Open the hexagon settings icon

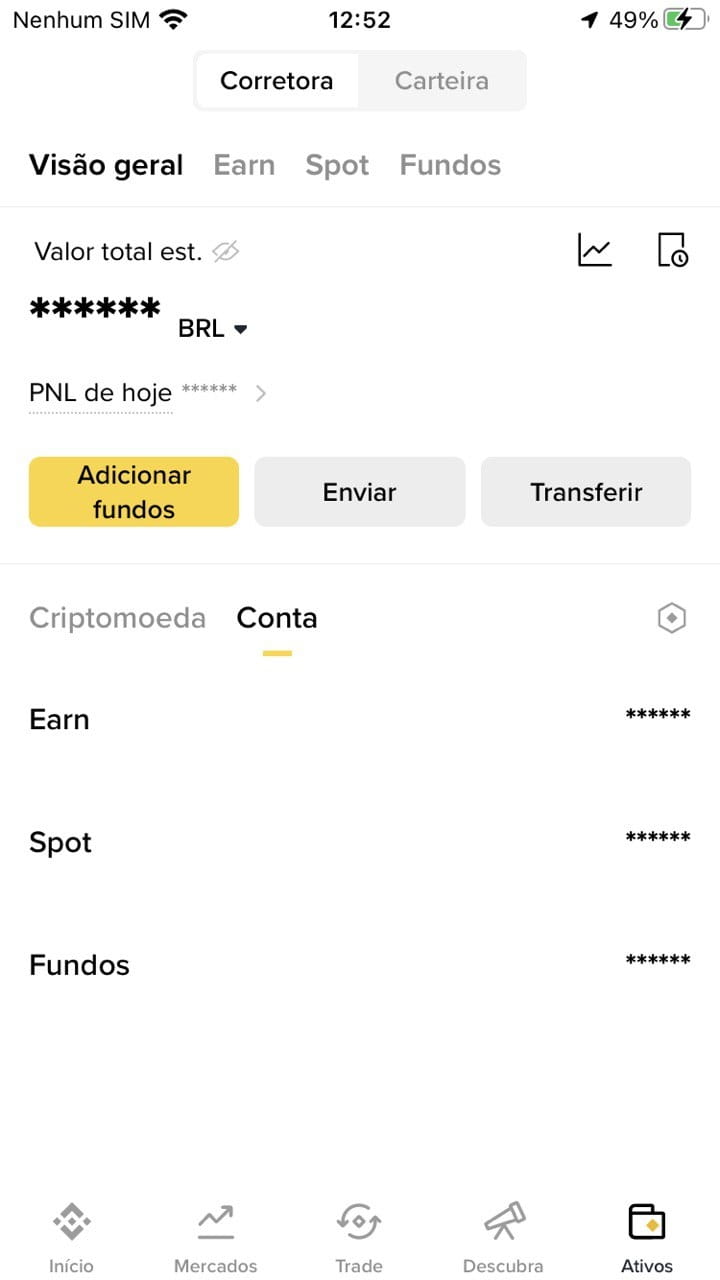671,619
